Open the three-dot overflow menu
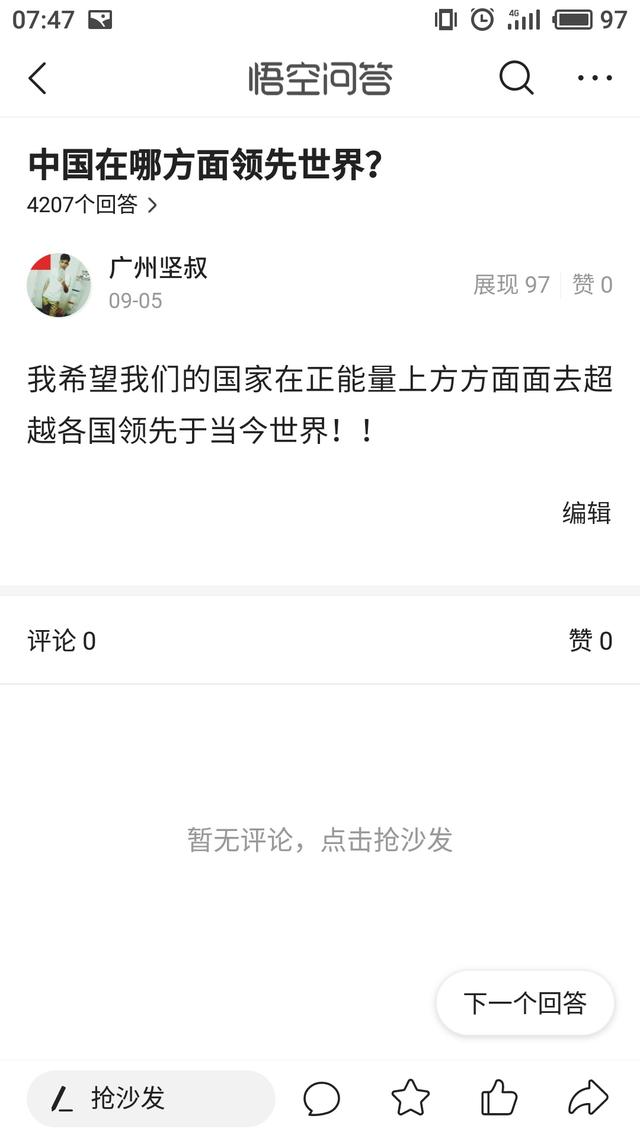Viewport: 640px width, 1138px height. 594,78
